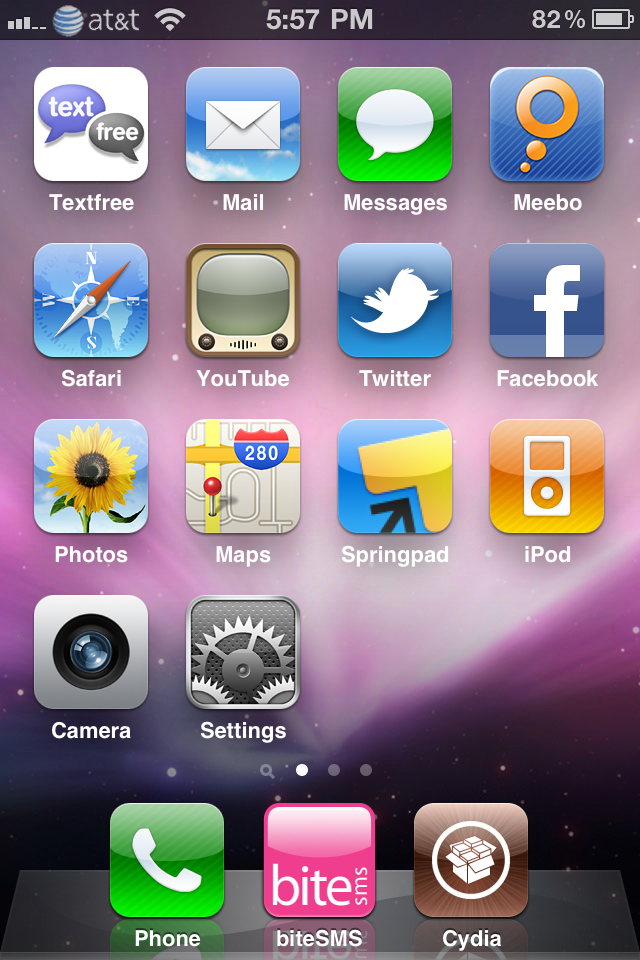This screenshot has width=640, height=960.
Task: Tap the Phone app in dock
Action: click(x=167, y=860)
